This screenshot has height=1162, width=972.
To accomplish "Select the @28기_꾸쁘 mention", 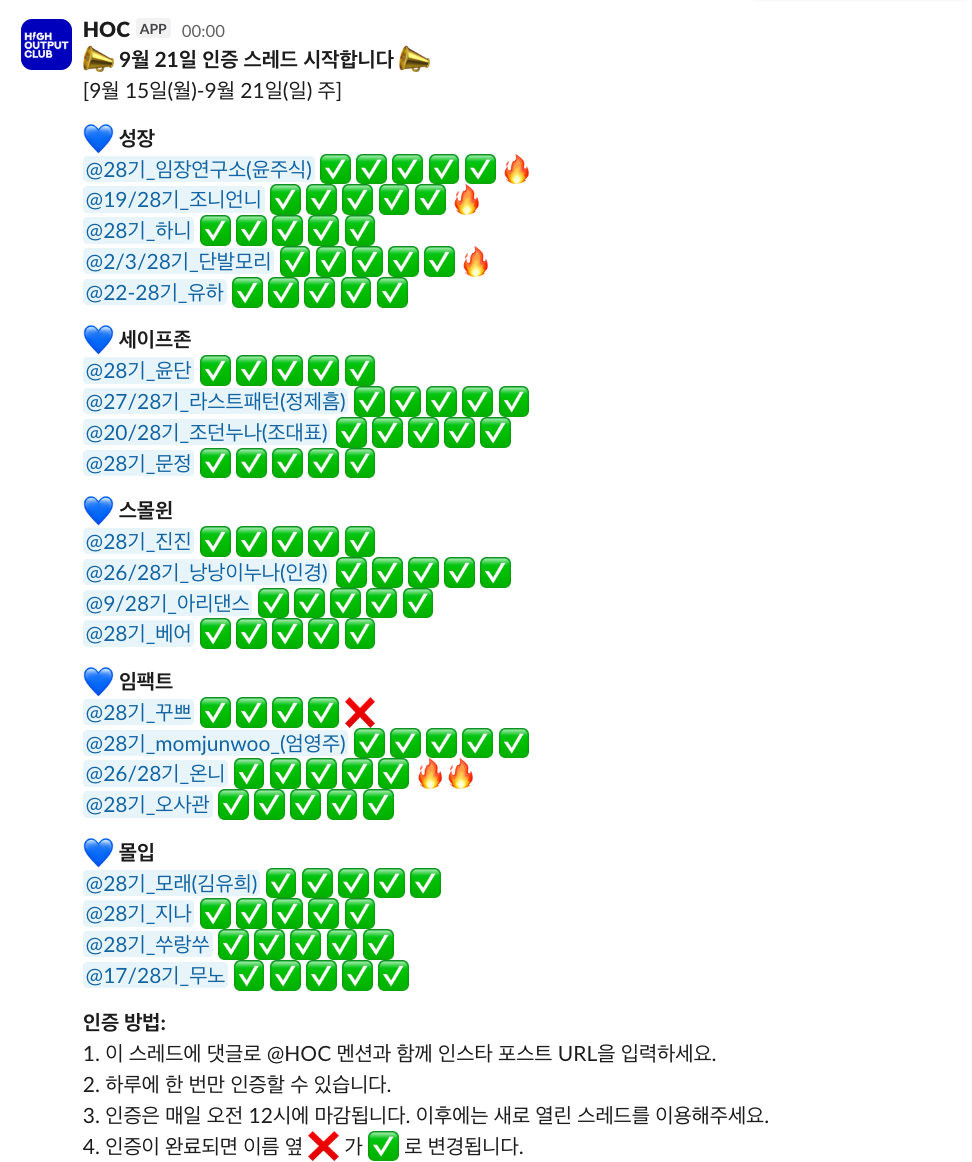I will point(138,713).
